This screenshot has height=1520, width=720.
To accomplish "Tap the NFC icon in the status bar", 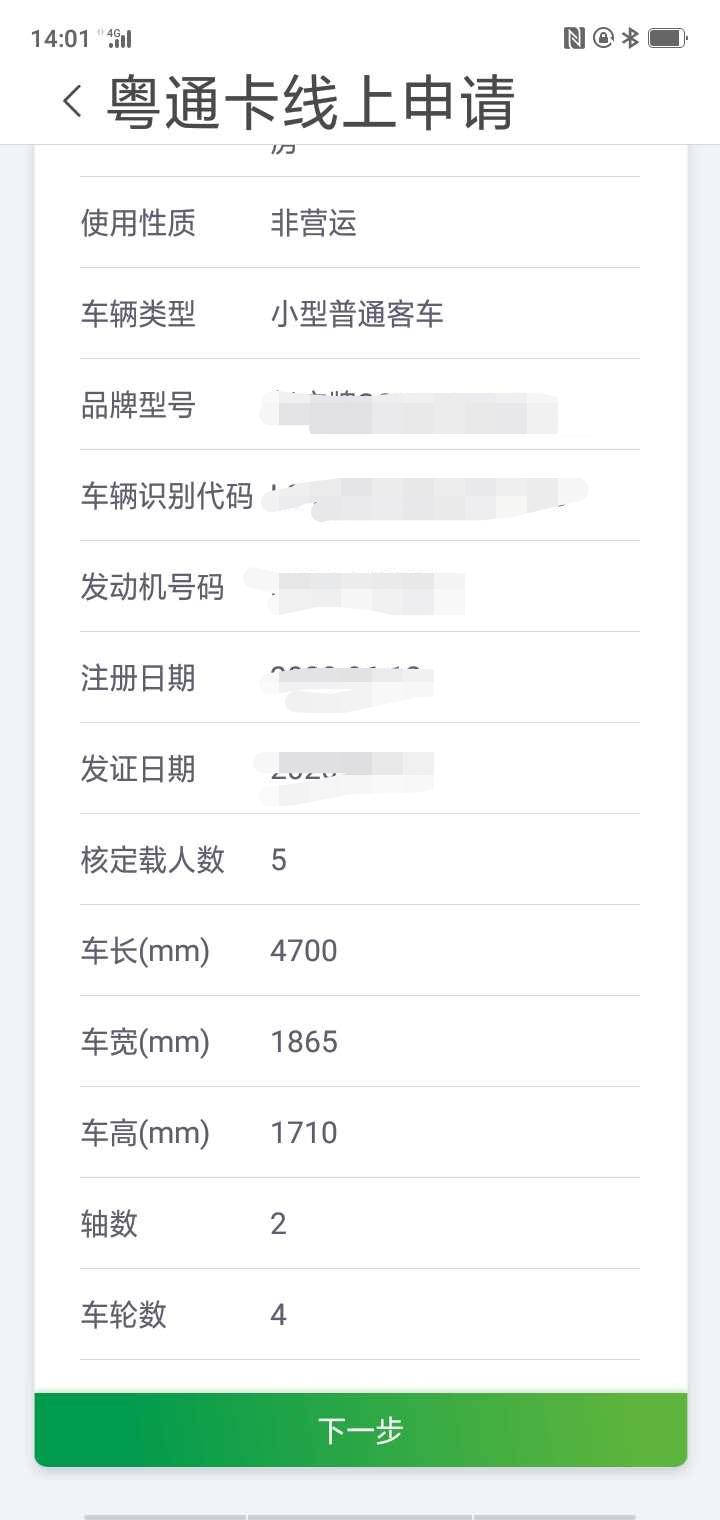I will (x=573, y=37).
